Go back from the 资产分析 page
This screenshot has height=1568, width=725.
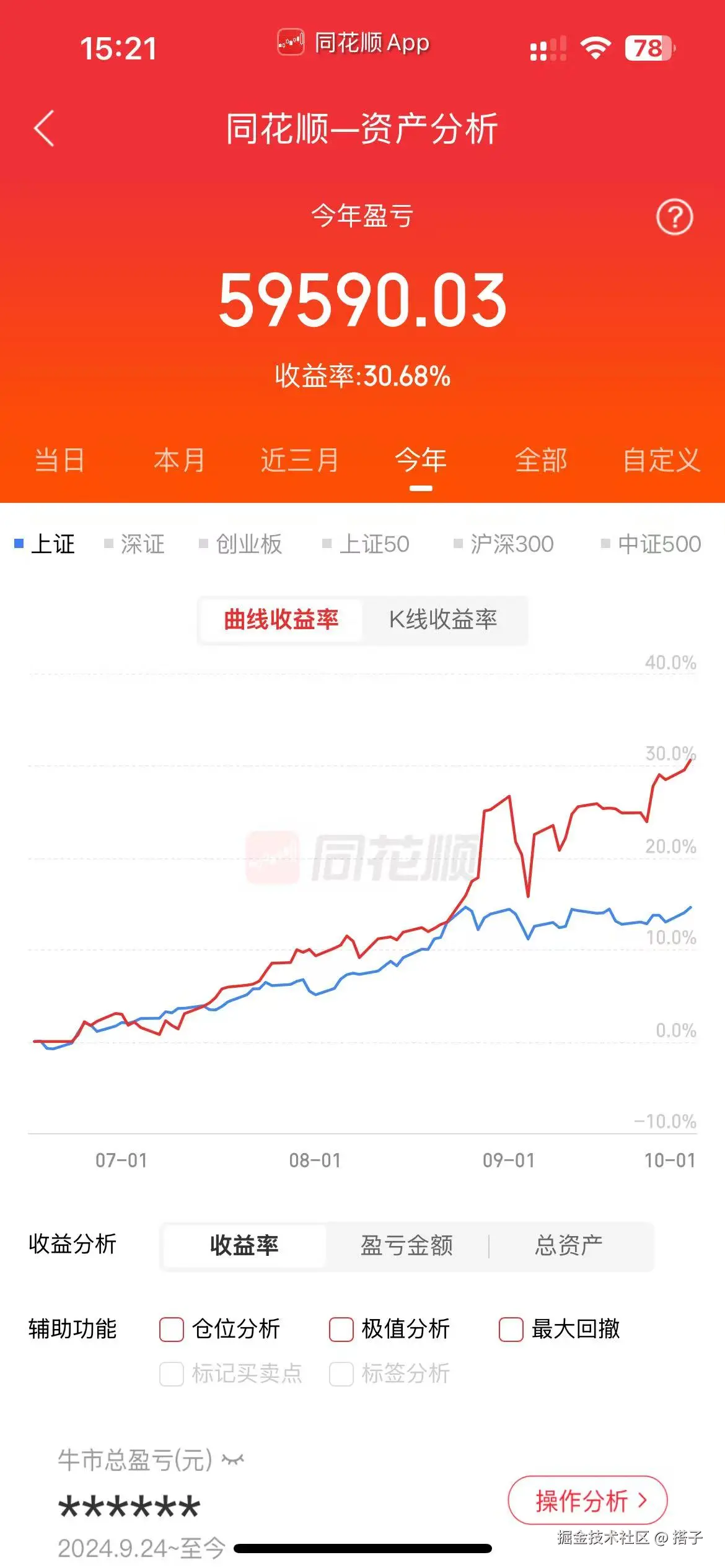pyautogui.click(x=44, y=129)
